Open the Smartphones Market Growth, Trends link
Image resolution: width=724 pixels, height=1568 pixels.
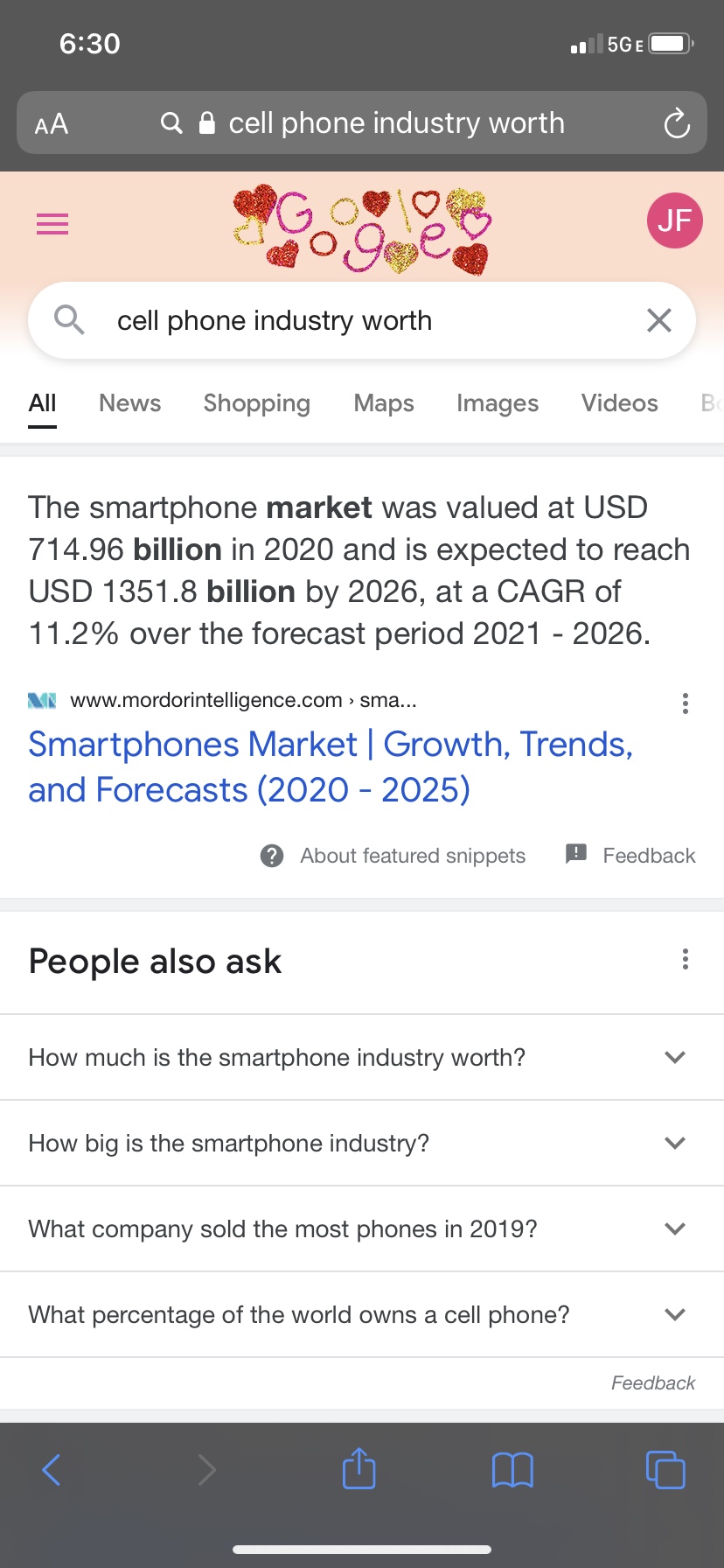coord(331,766)
